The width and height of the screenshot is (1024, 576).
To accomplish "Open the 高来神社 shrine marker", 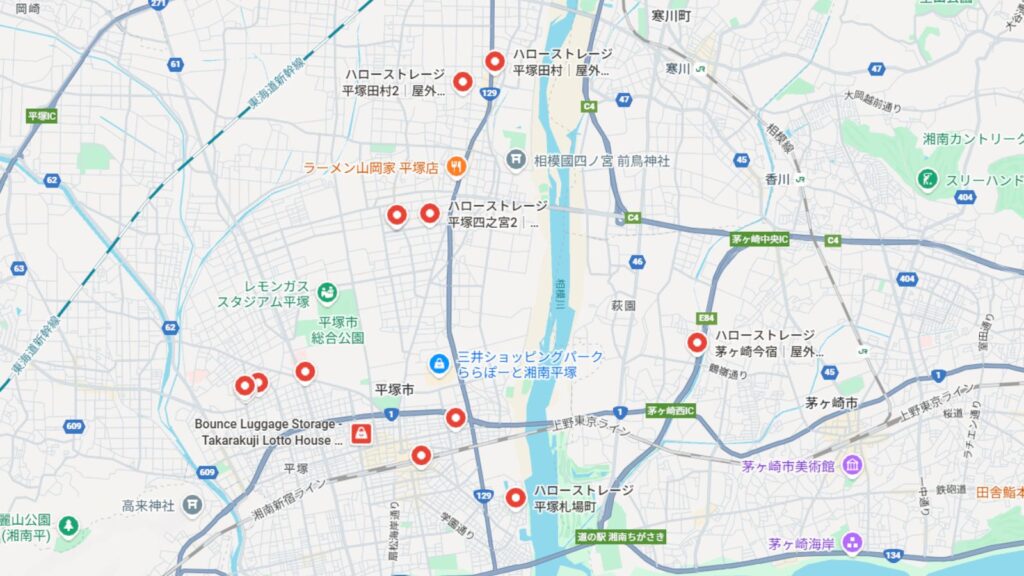I will point(193,504).
